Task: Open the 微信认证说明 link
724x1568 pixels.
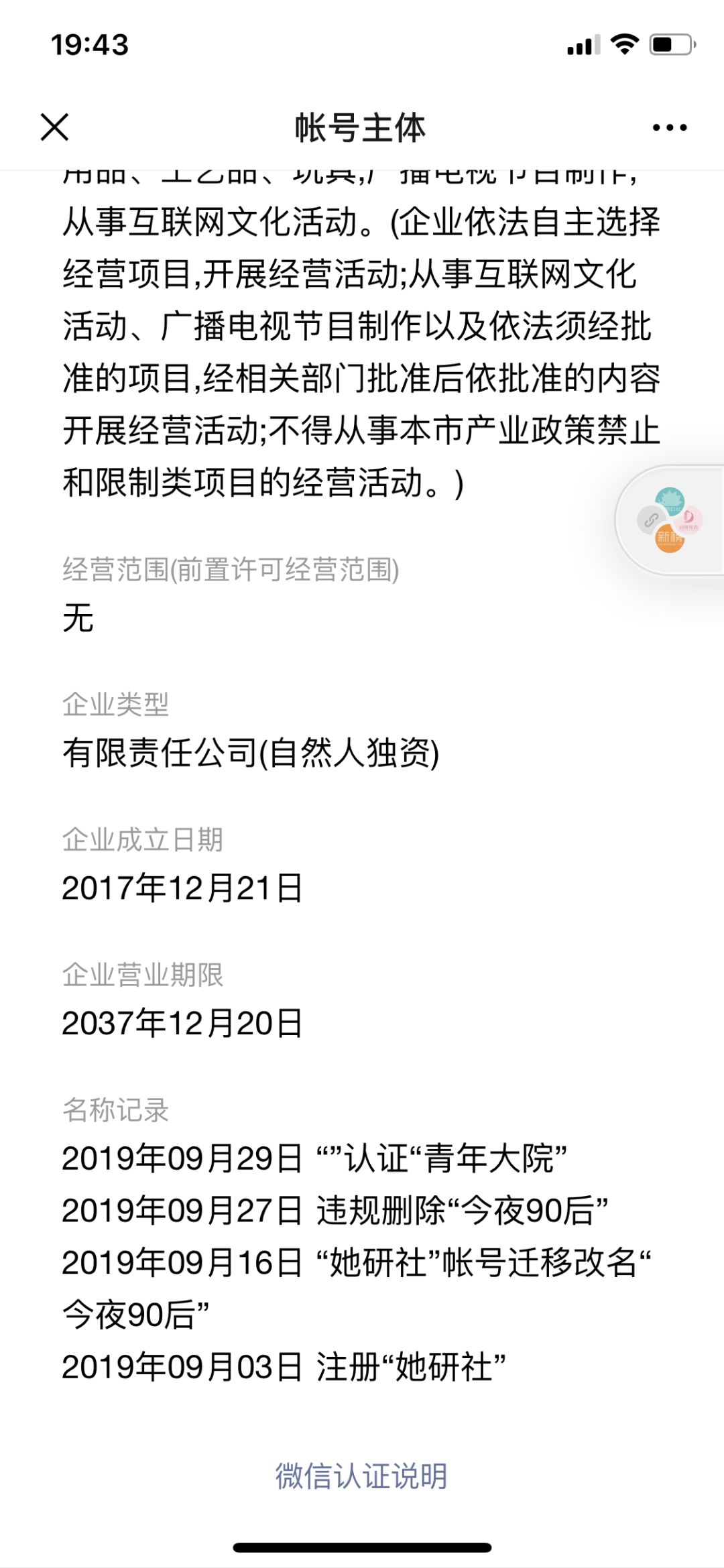Action: click(361, 1476)
